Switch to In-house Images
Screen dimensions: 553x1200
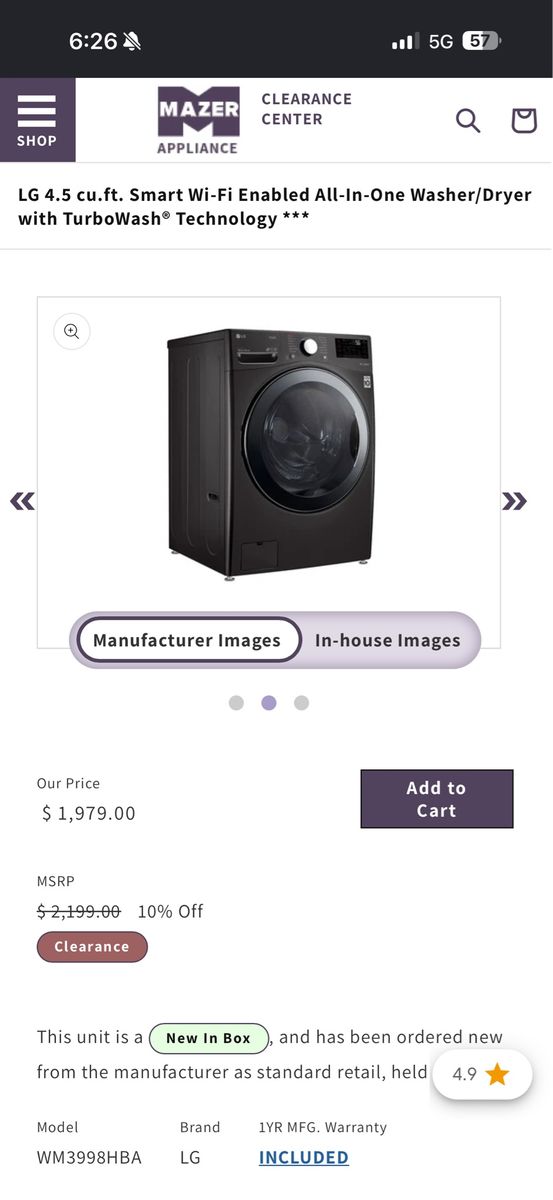coord(388,640)
